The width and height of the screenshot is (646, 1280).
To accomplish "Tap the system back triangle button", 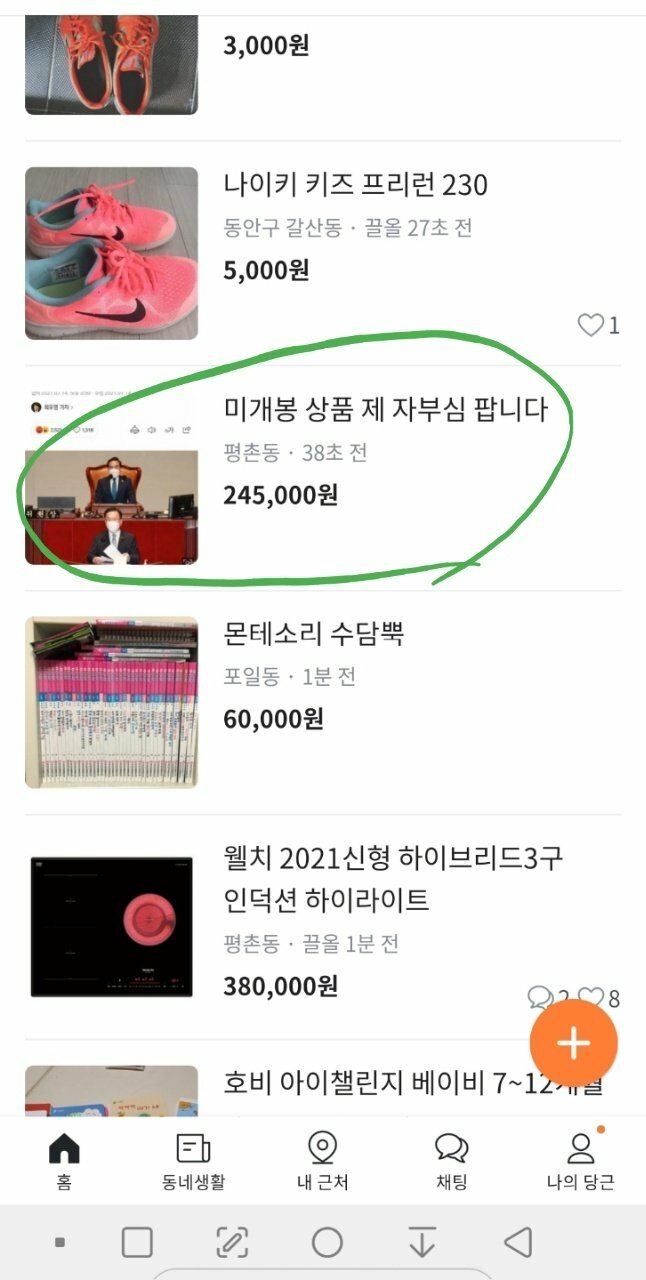I will point(518,1243).
